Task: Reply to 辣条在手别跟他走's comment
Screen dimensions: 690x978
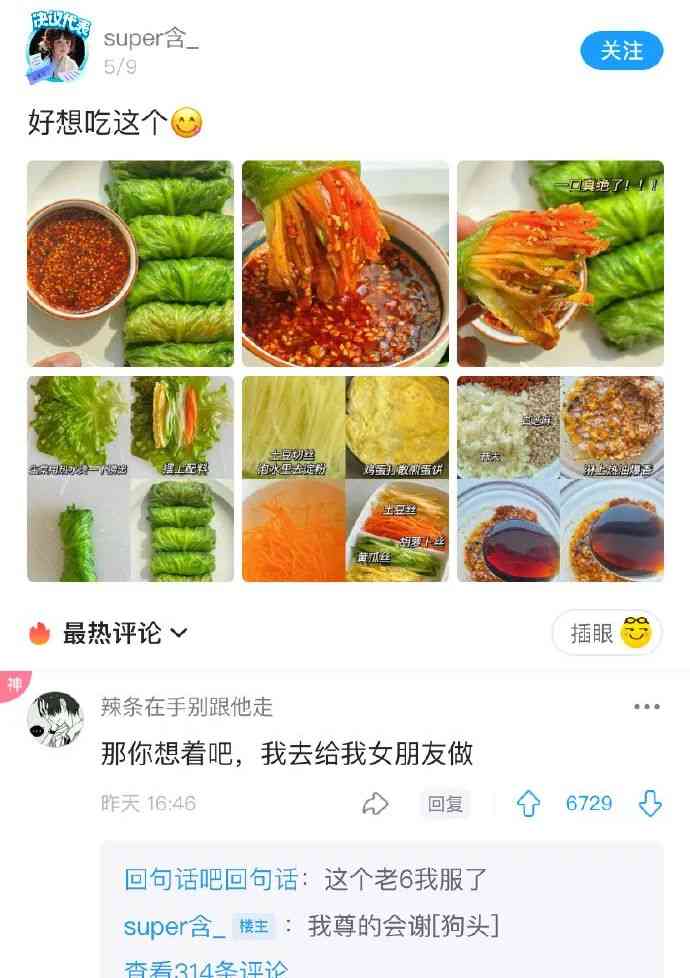Action: pos(445,803)
